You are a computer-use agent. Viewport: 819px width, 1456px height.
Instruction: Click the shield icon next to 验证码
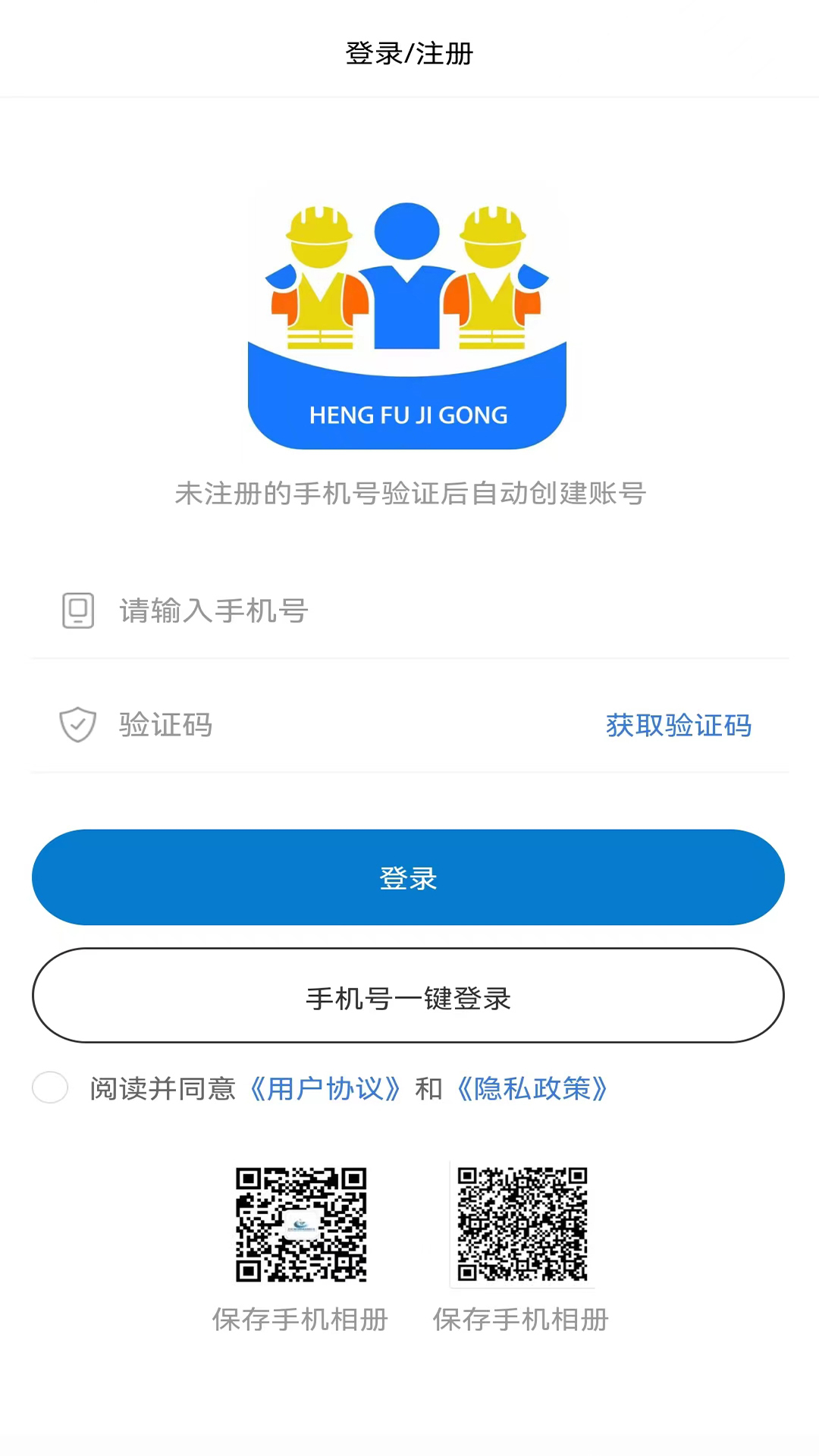[77, 725]
